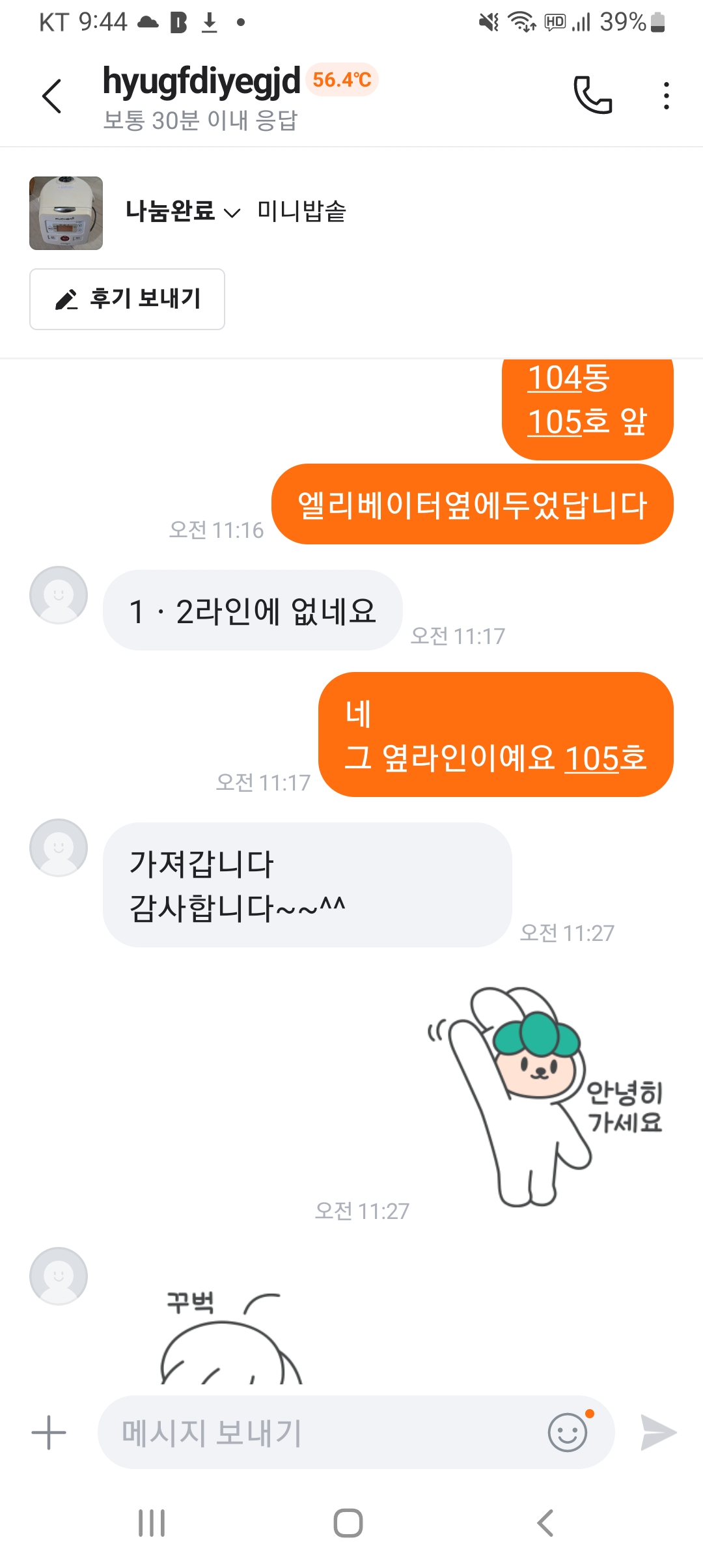Start a voice call with hyugfdiyegjd
This screenshot has width=703, height=1568.
(592, 96)
